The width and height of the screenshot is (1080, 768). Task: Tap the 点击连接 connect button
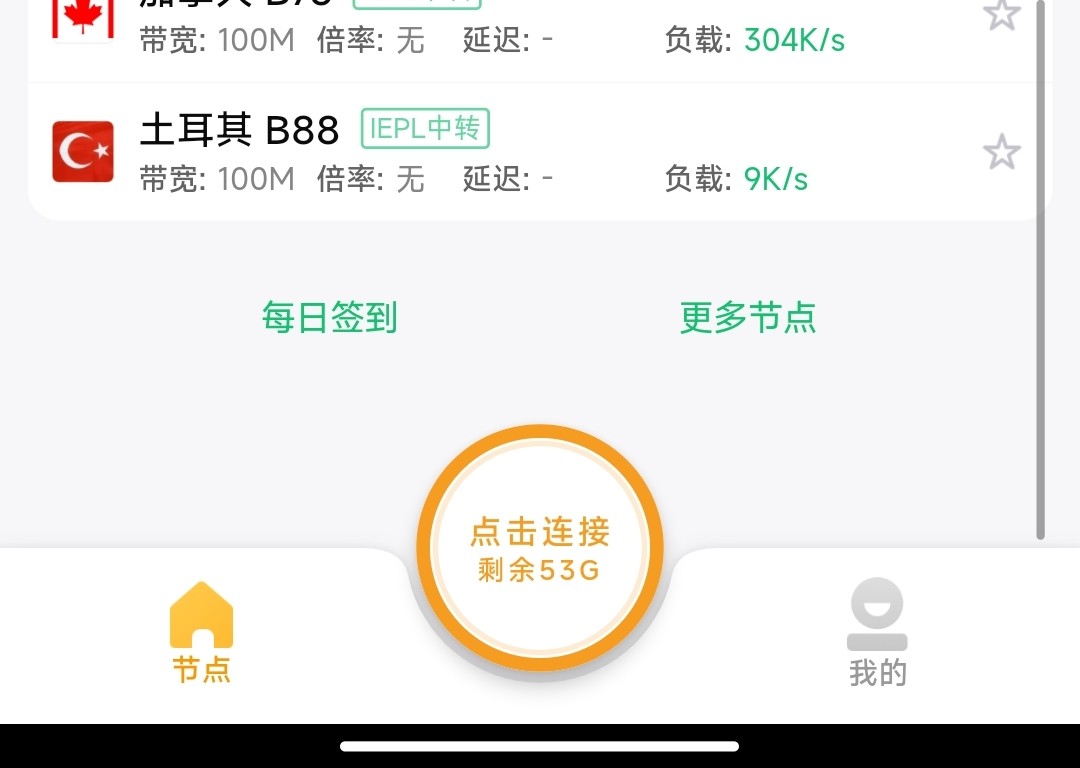pos(540,548)
